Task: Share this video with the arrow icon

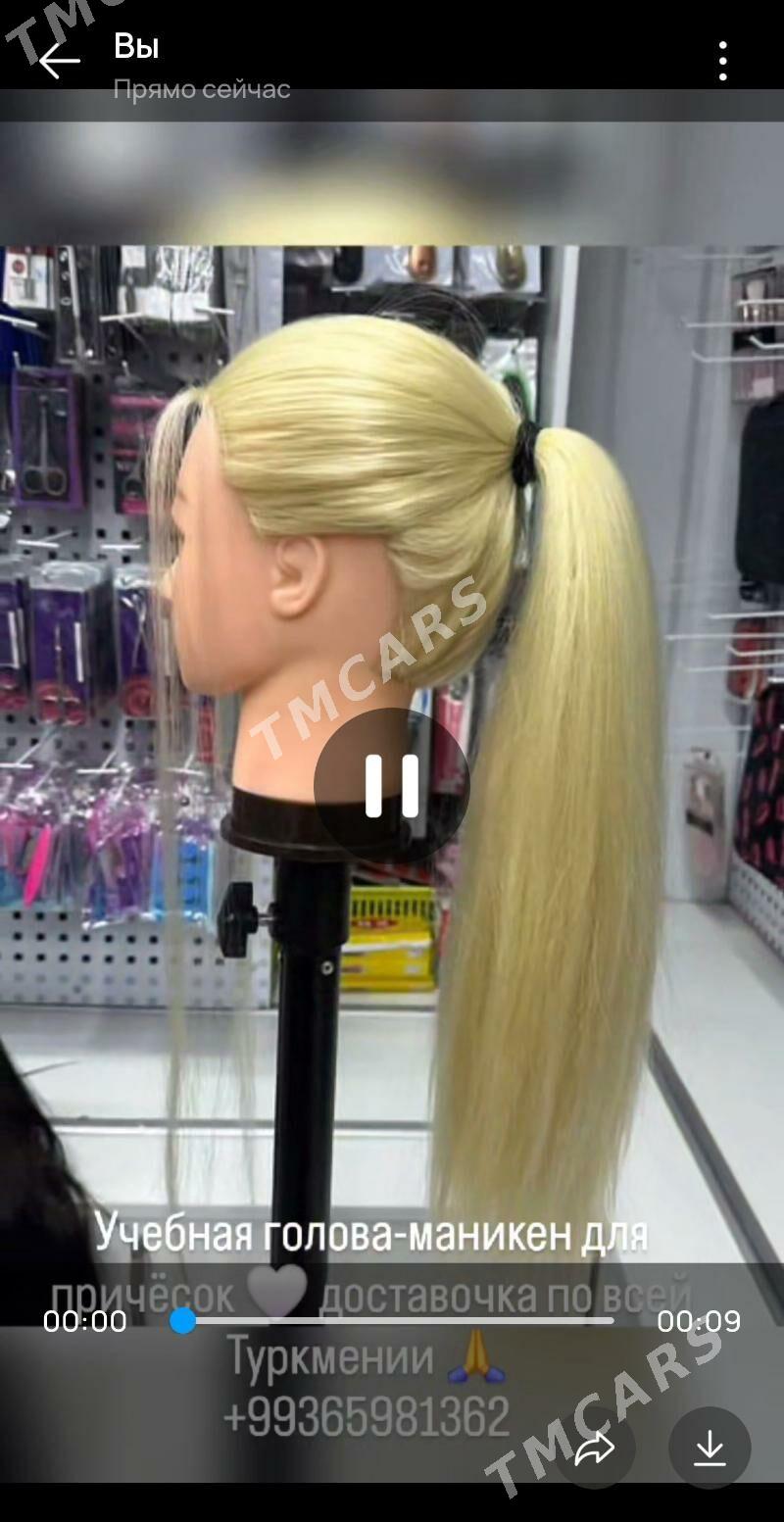Action: [594, 1448]
